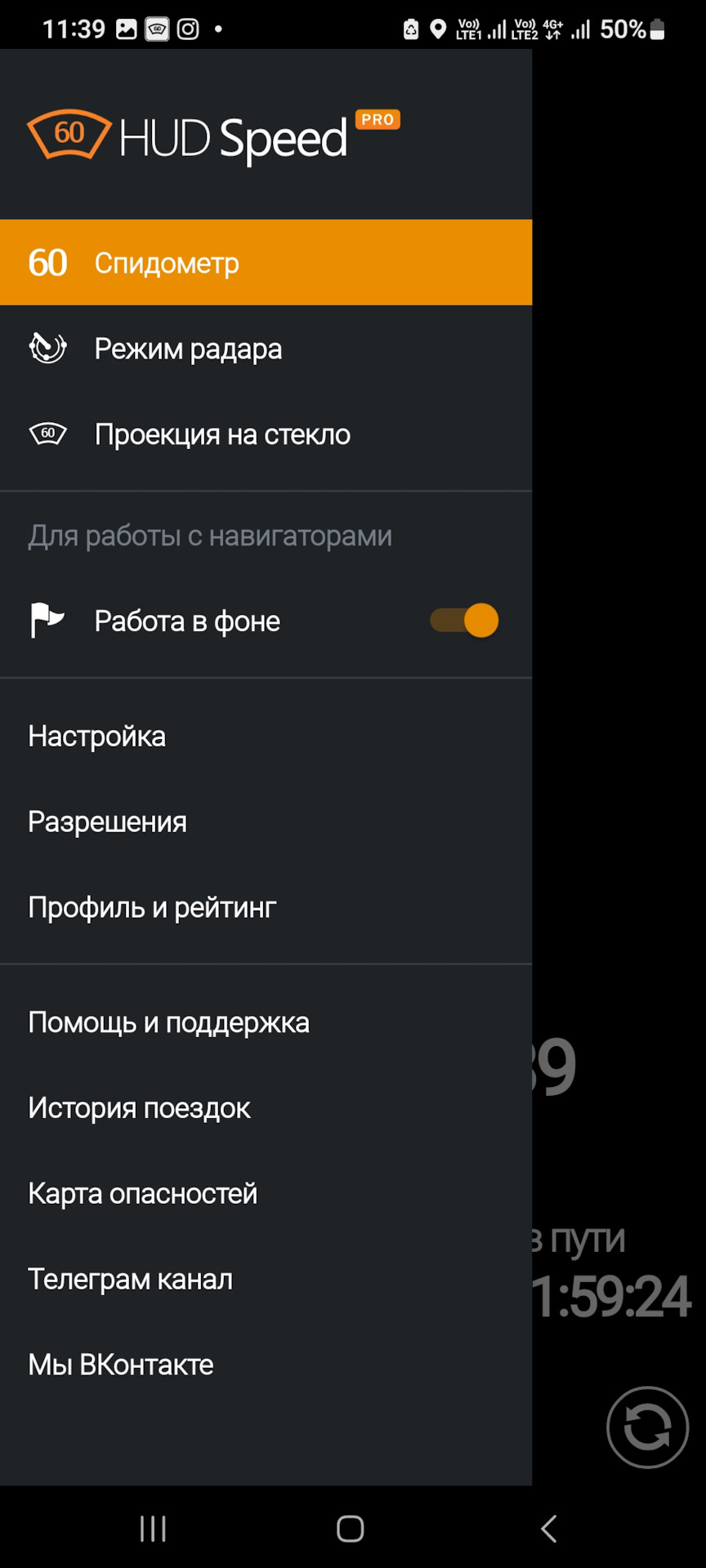Screen dimensions: 706x1568
Task: Tap the system back button
Action: [549, 1529]
